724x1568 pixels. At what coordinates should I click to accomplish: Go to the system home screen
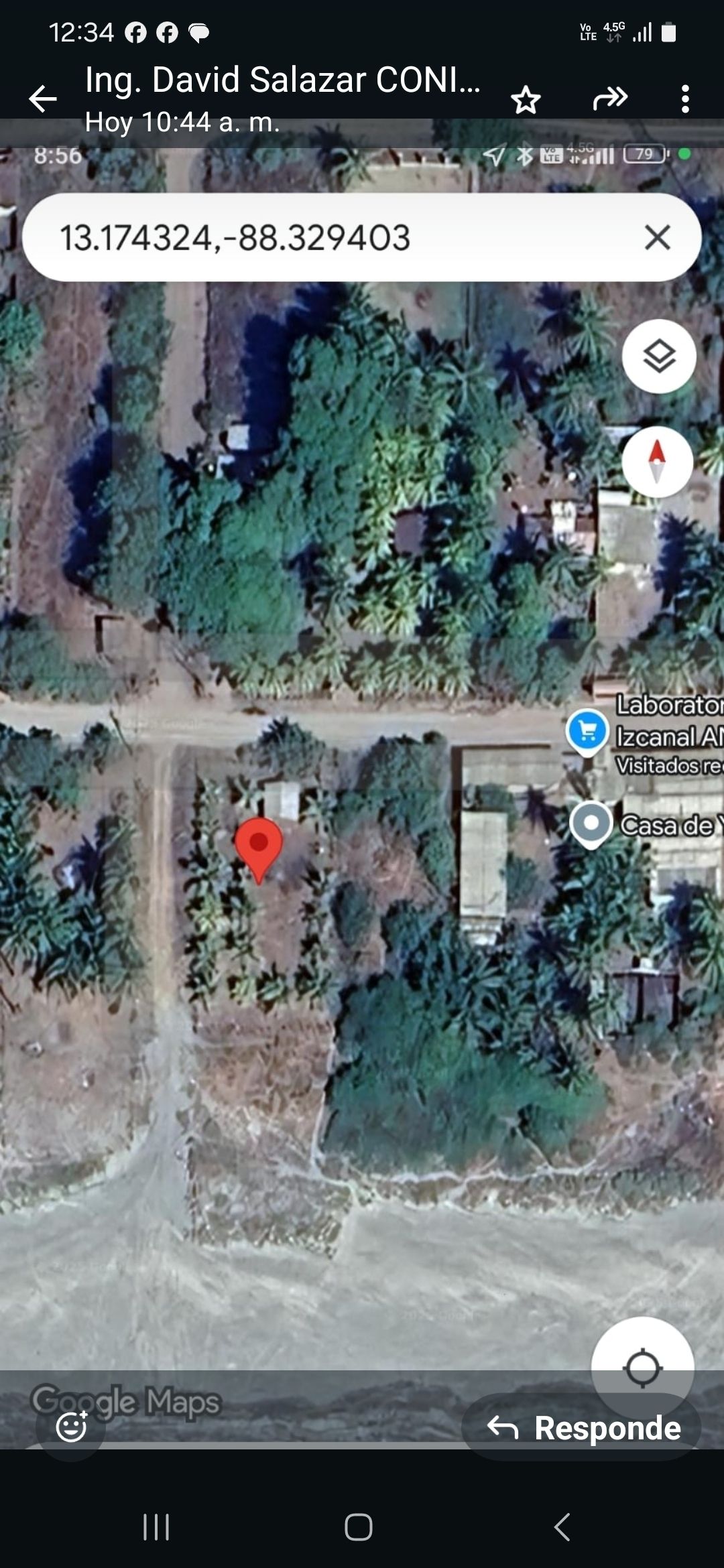359,1528
